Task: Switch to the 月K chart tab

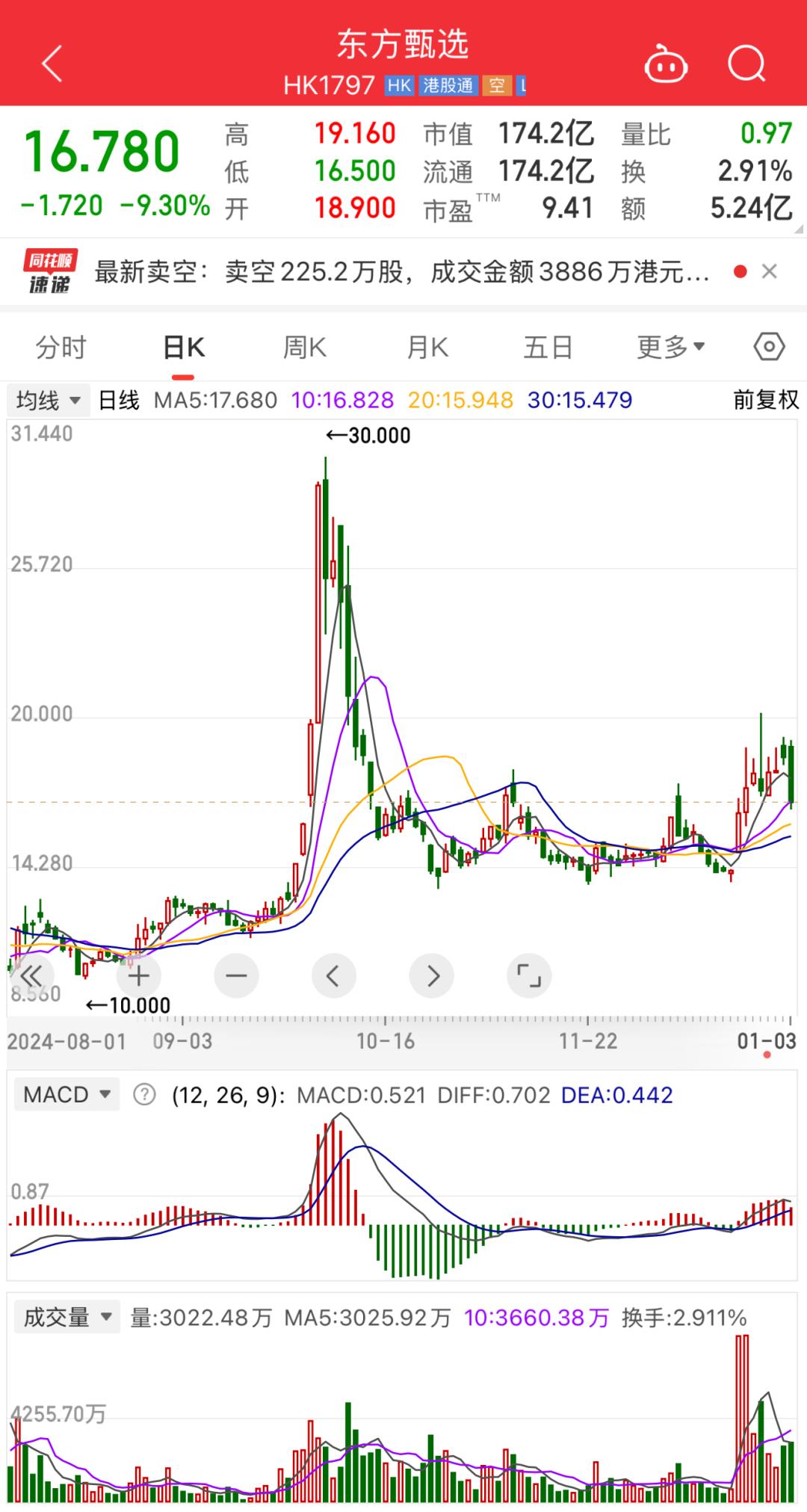Action: point(427,348)
